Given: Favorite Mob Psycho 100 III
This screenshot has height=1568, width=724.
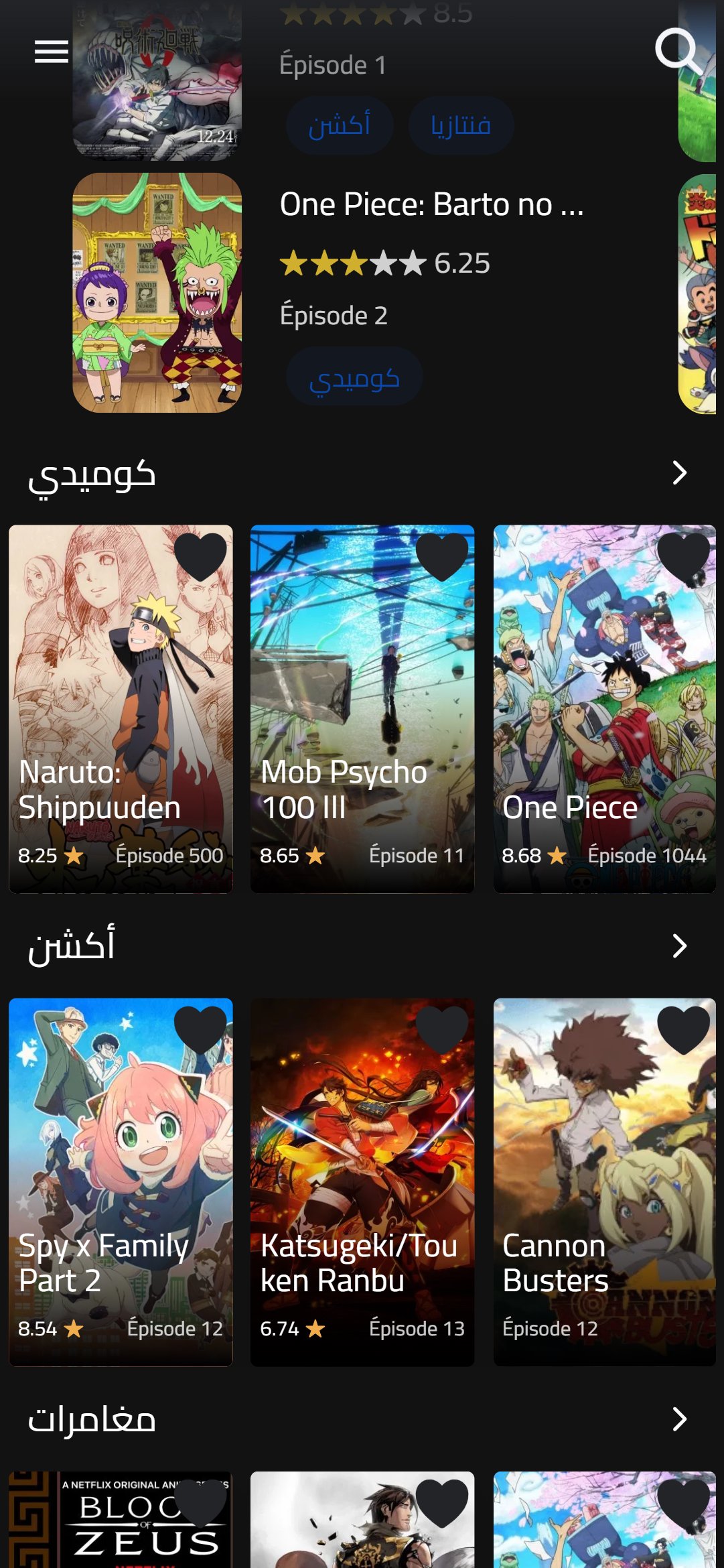Looking at the screenshot, I should [x=441, y=556].
